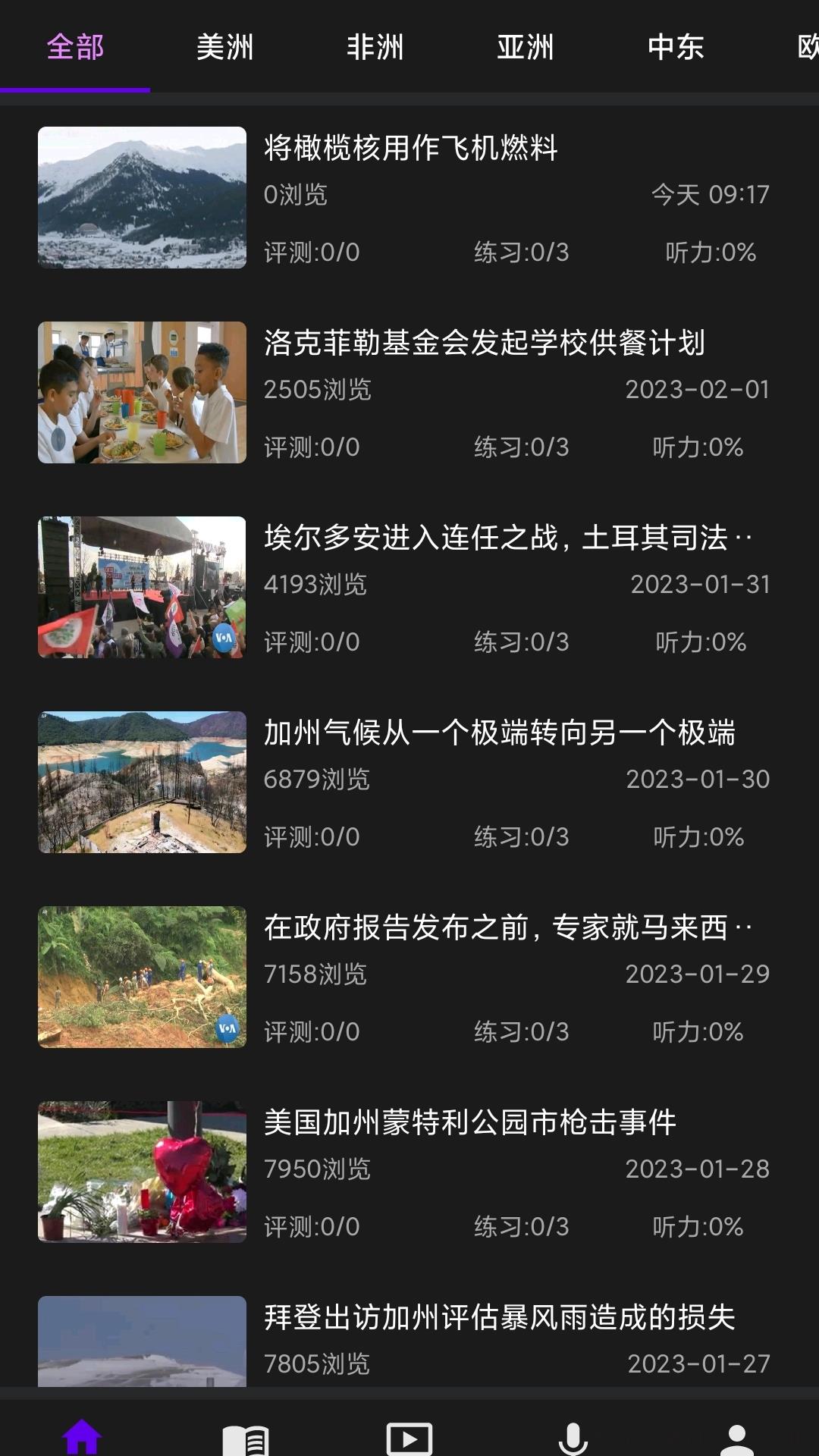
Task: Go to the home tab
Action: tap(82, 1437)
